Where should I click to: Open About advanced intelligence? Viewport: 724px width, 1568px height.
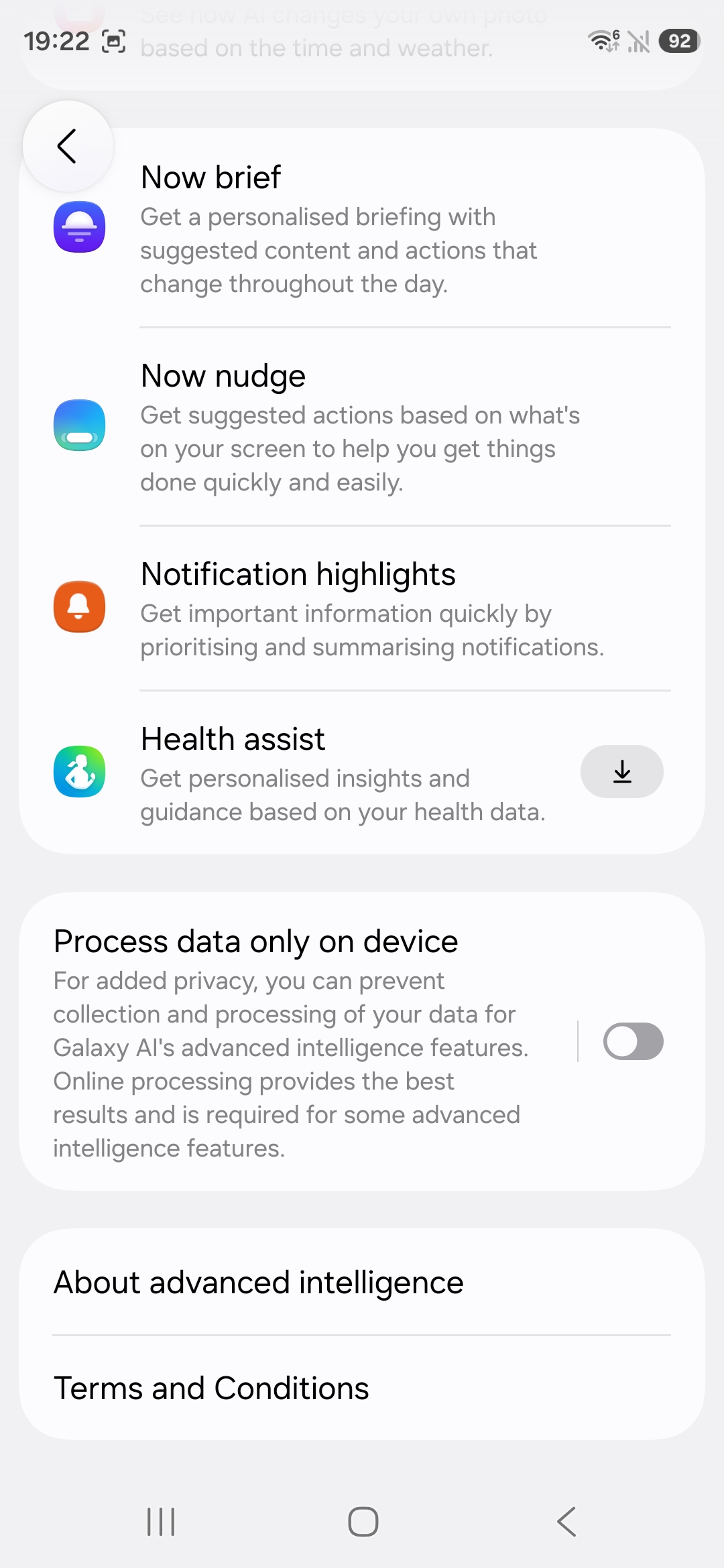[x=362, y=1283]
